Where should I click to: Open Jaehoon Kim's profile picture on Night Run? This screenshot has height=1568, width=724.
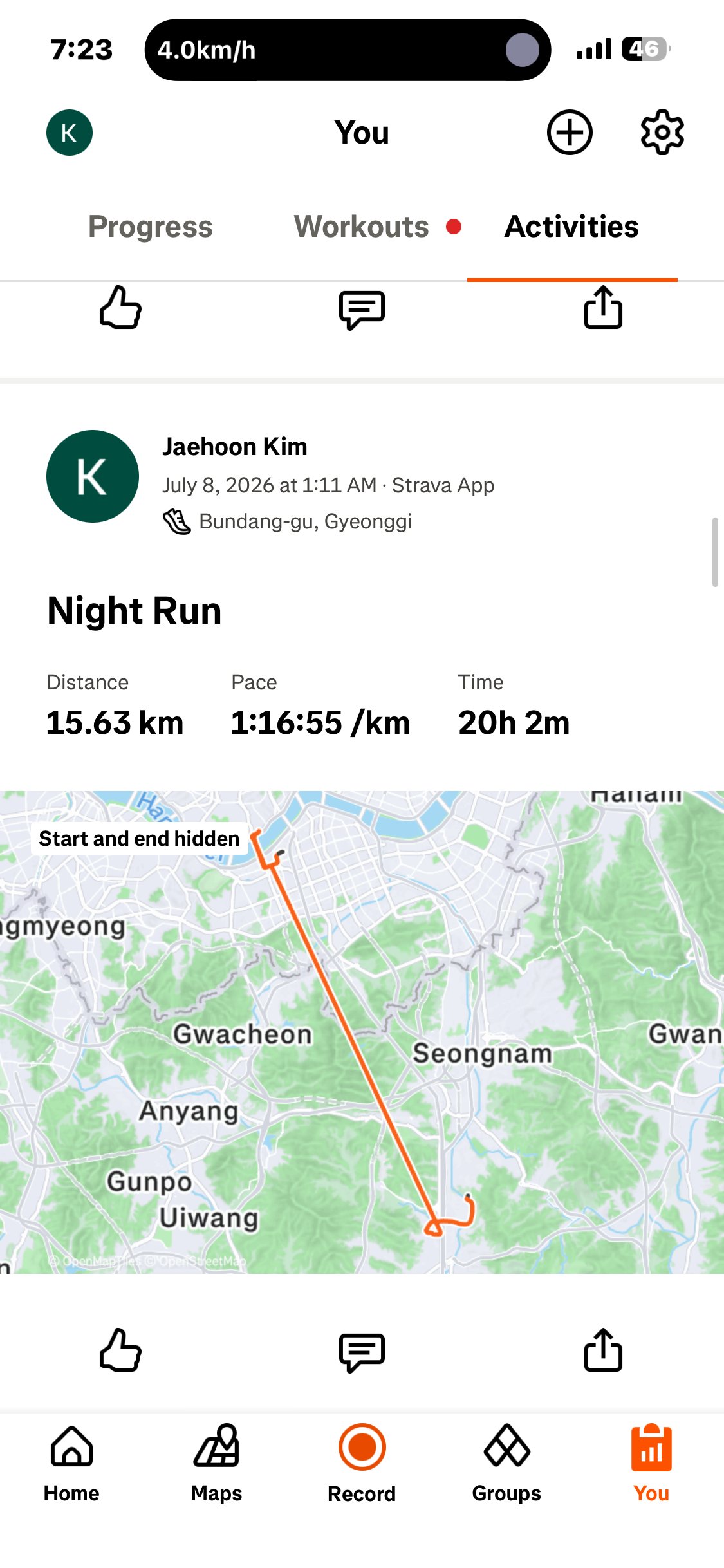(93, 476)
